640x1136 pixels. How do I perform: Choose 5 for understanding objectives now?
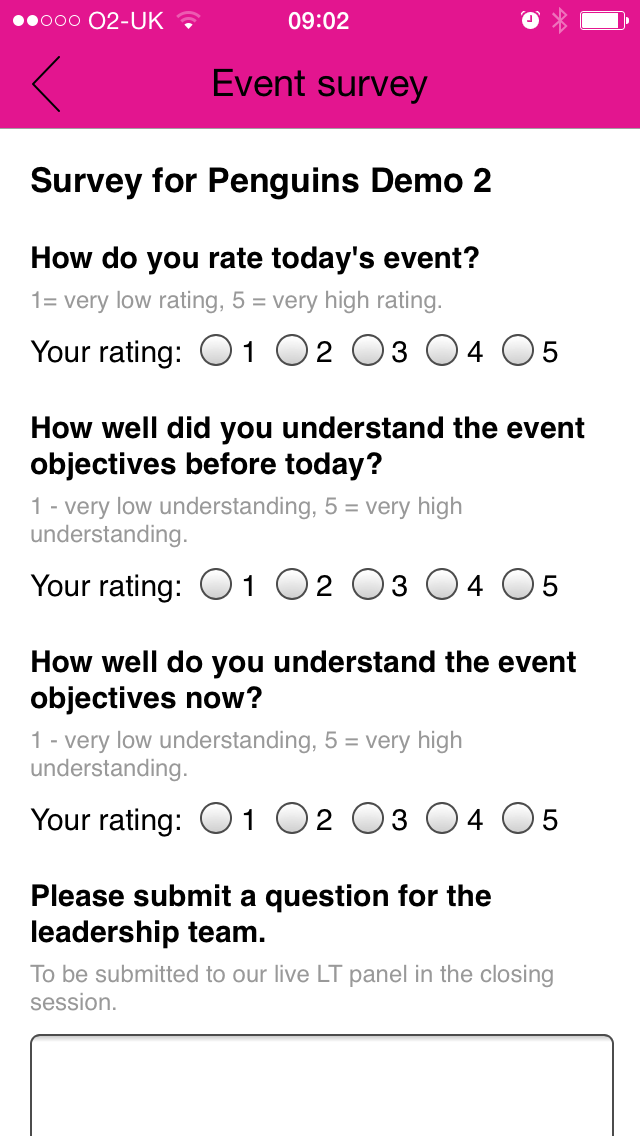point(518,819)
